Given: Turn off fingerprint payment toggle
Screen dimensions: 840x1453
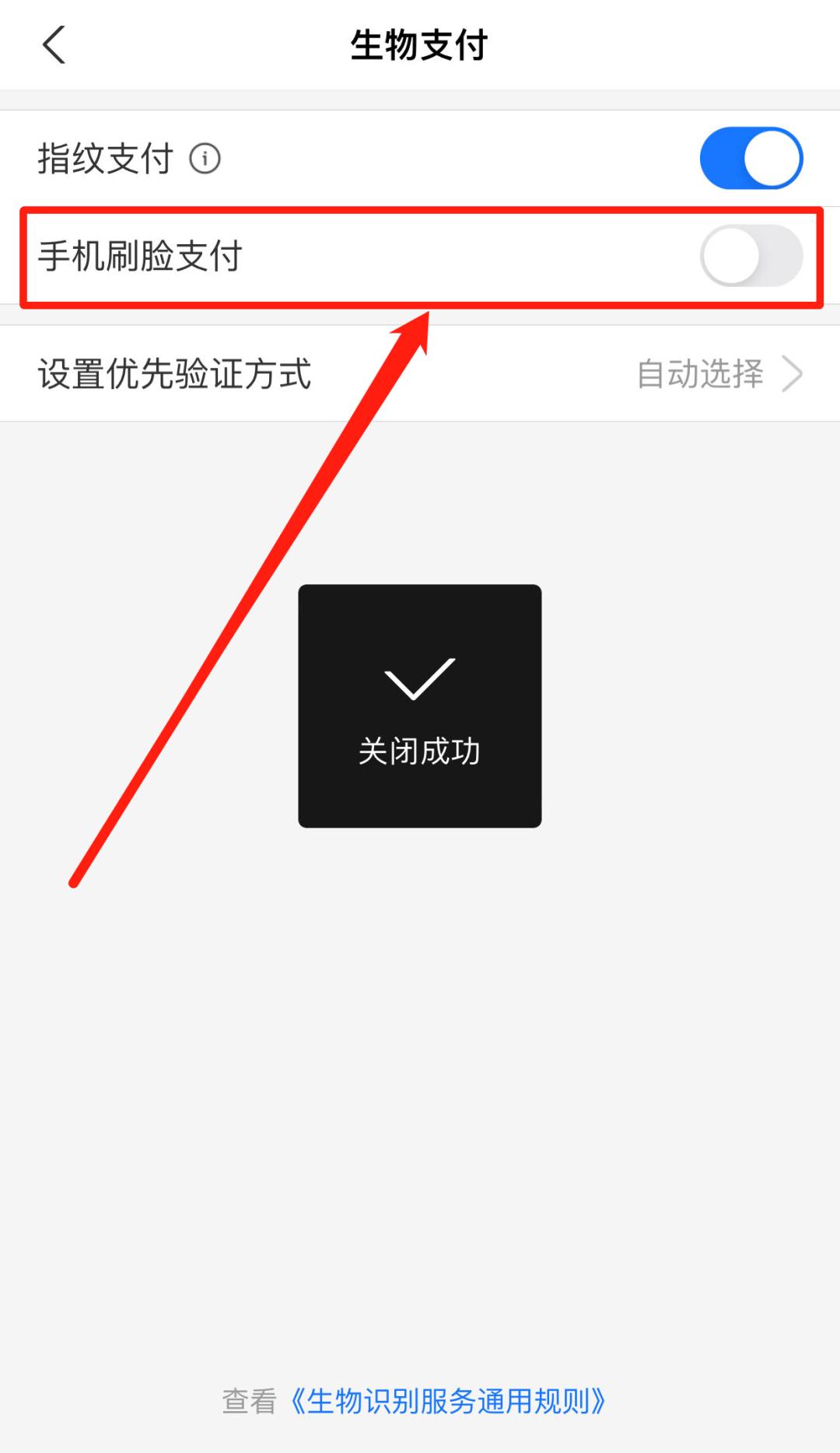Looking at the screenshot, I should click(x=750, y=157).
